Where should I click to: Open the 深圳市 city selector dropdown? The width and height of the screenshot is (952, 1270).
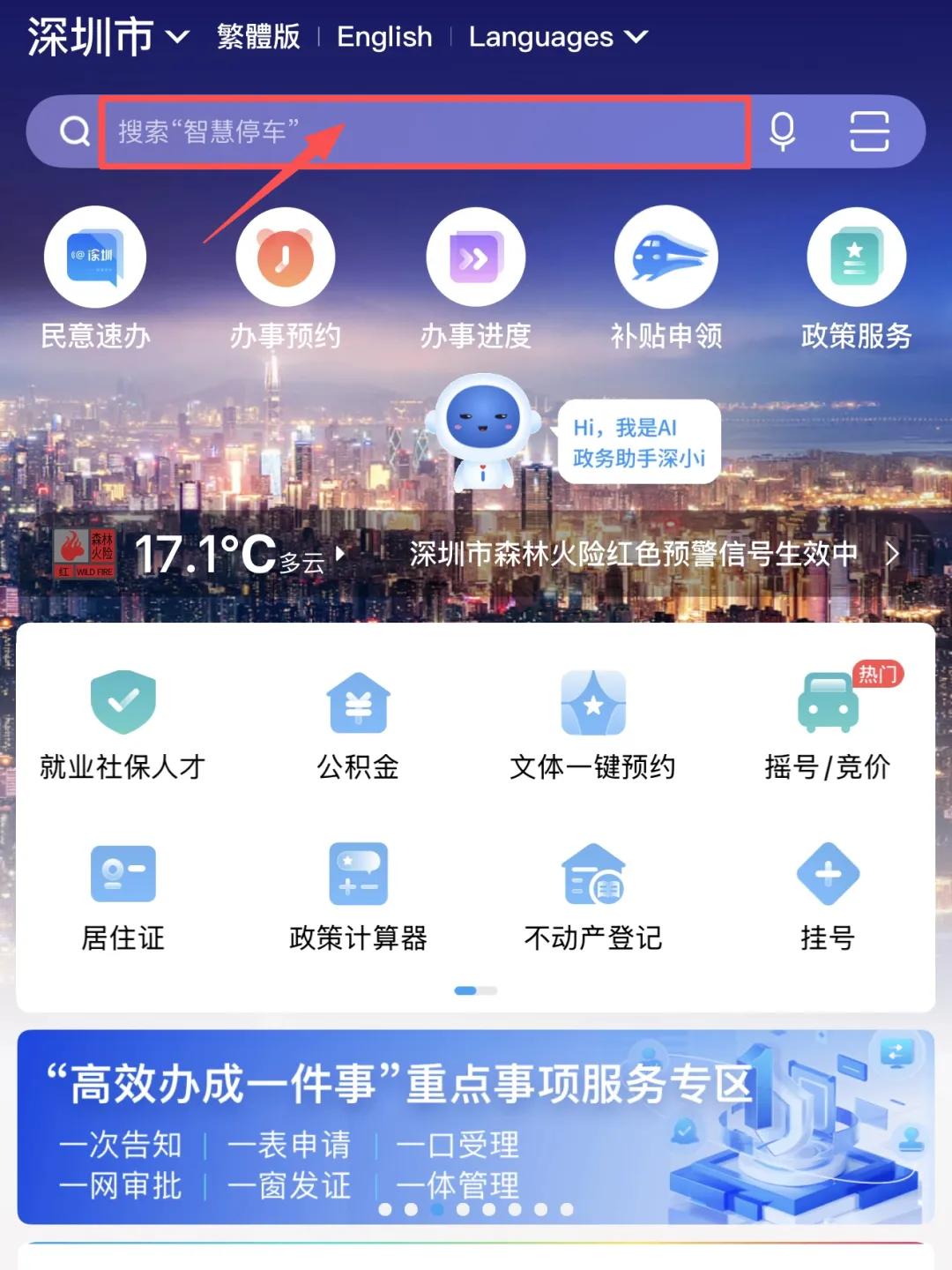click(x=108, y=37)
